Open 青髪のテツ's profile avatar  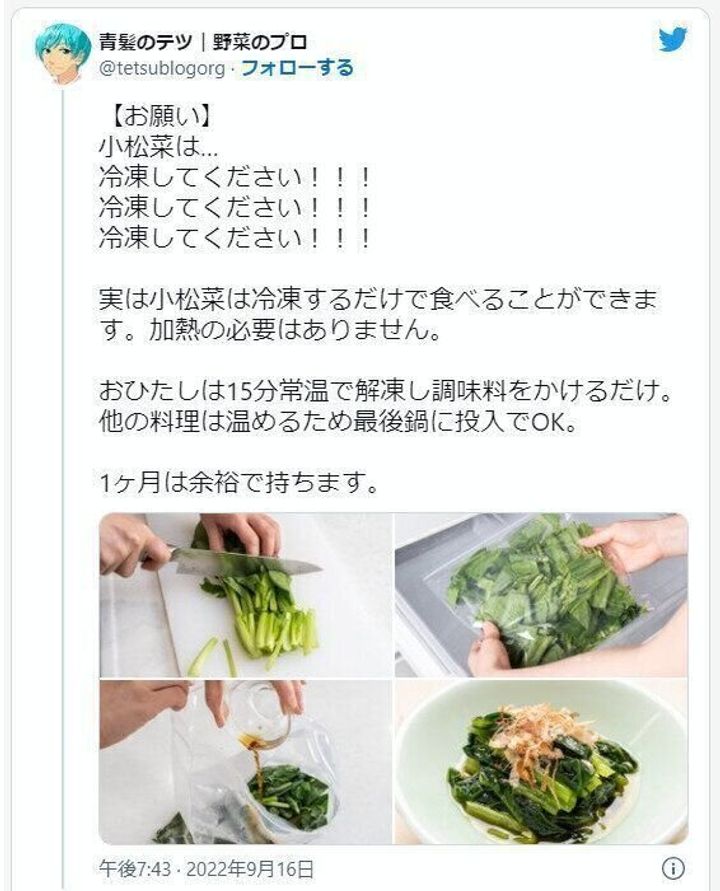(63, 53)
